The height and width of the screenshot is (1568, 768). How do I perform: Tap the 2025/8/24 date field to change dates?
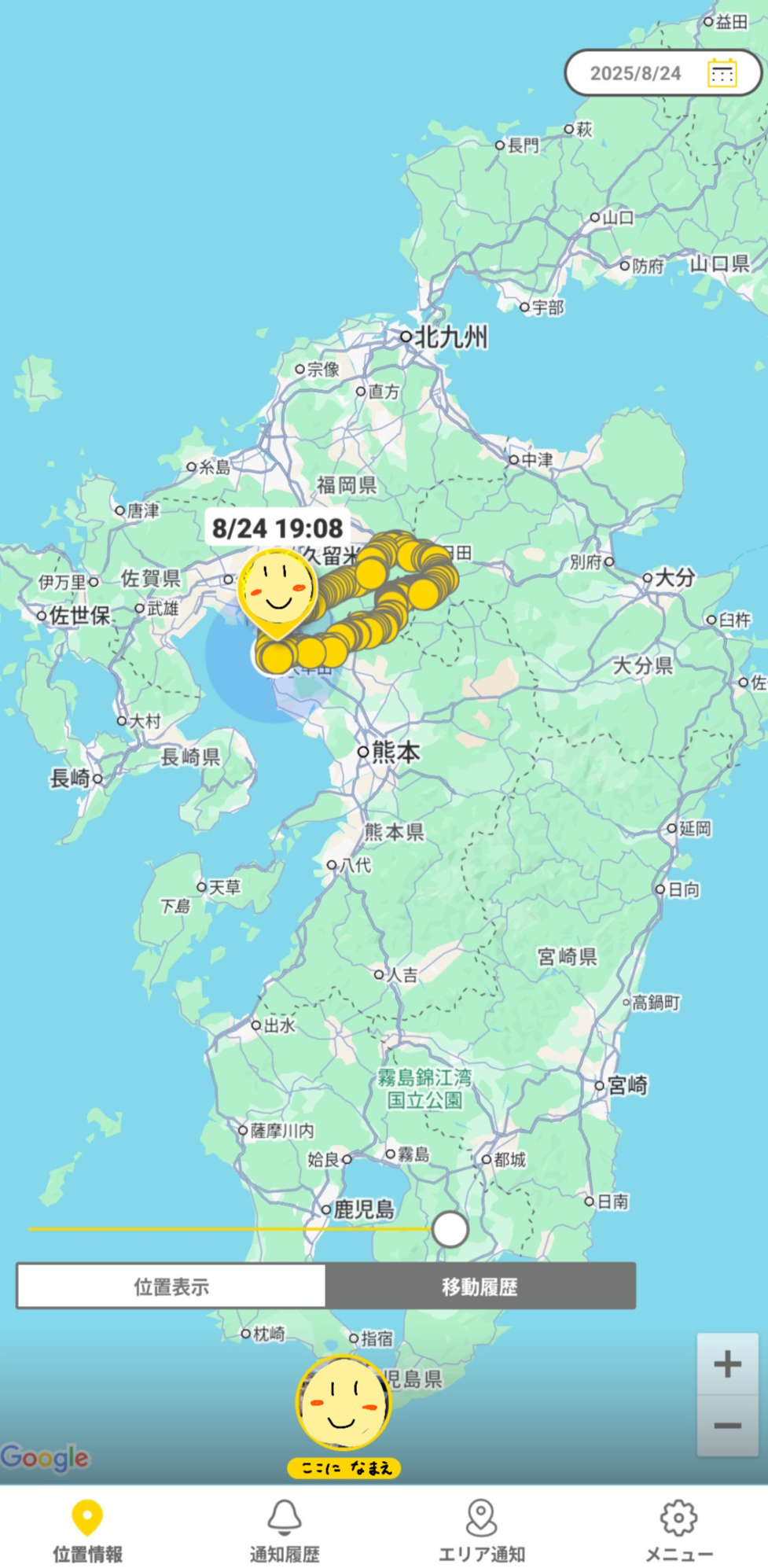637,75
